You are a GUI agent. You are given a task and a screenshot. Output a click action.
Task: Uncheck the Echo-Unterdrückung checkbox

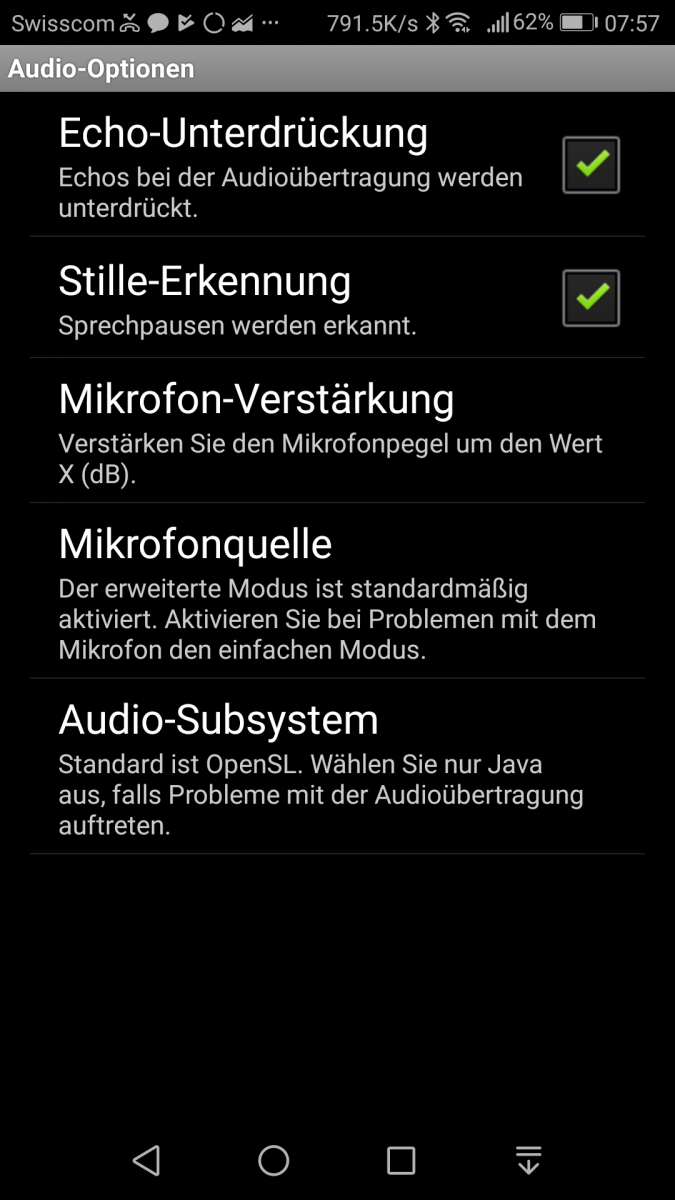(x=591, y=164)
